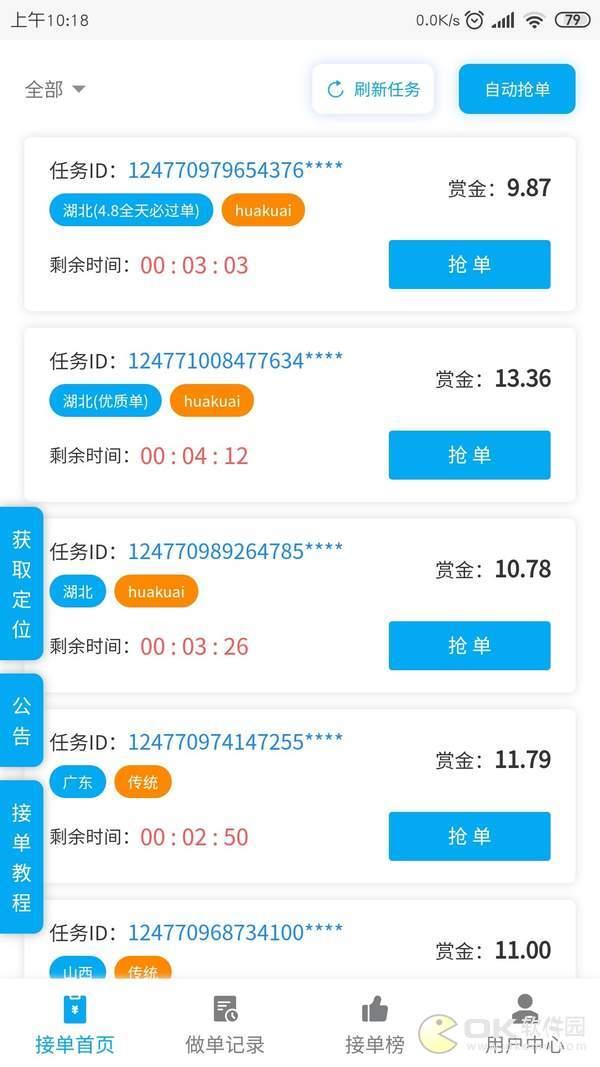Enable 自动抢单 auto grab

point(517,89)
